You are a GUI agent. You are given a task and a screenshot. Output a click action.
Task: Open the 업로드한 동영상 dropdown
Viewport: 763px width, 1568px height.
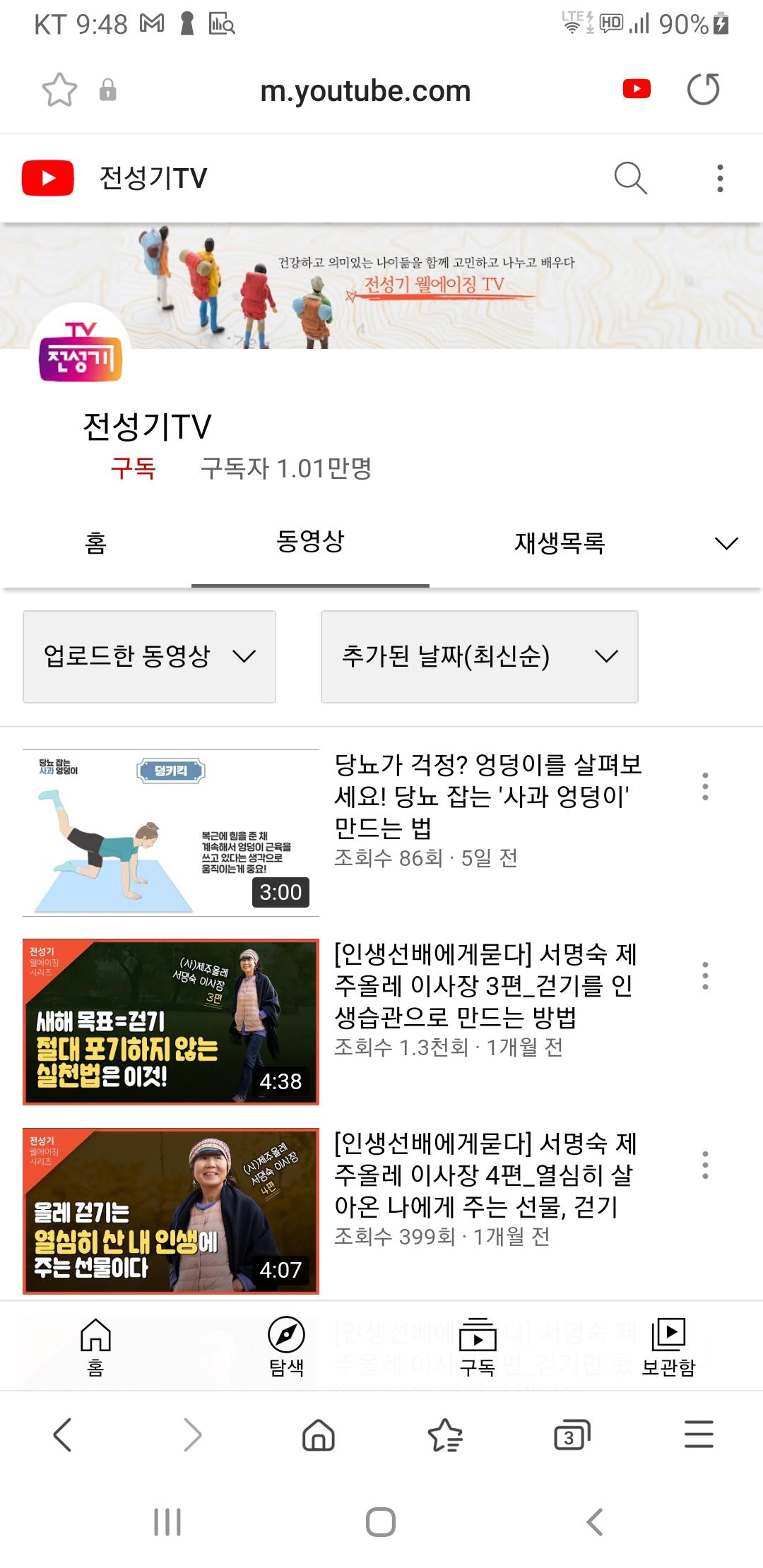[149, 656]
